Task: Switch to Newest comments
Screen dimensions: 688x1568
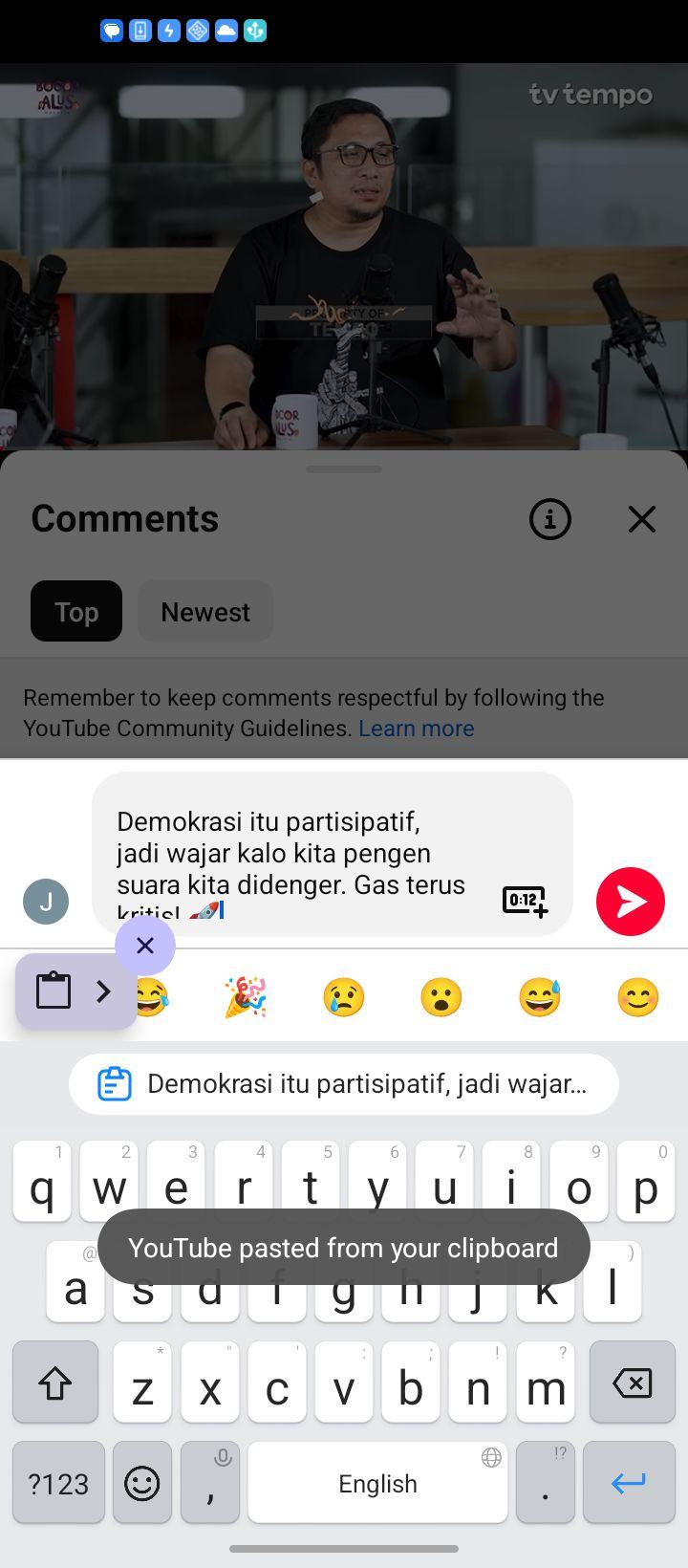Action: [205, 612]
